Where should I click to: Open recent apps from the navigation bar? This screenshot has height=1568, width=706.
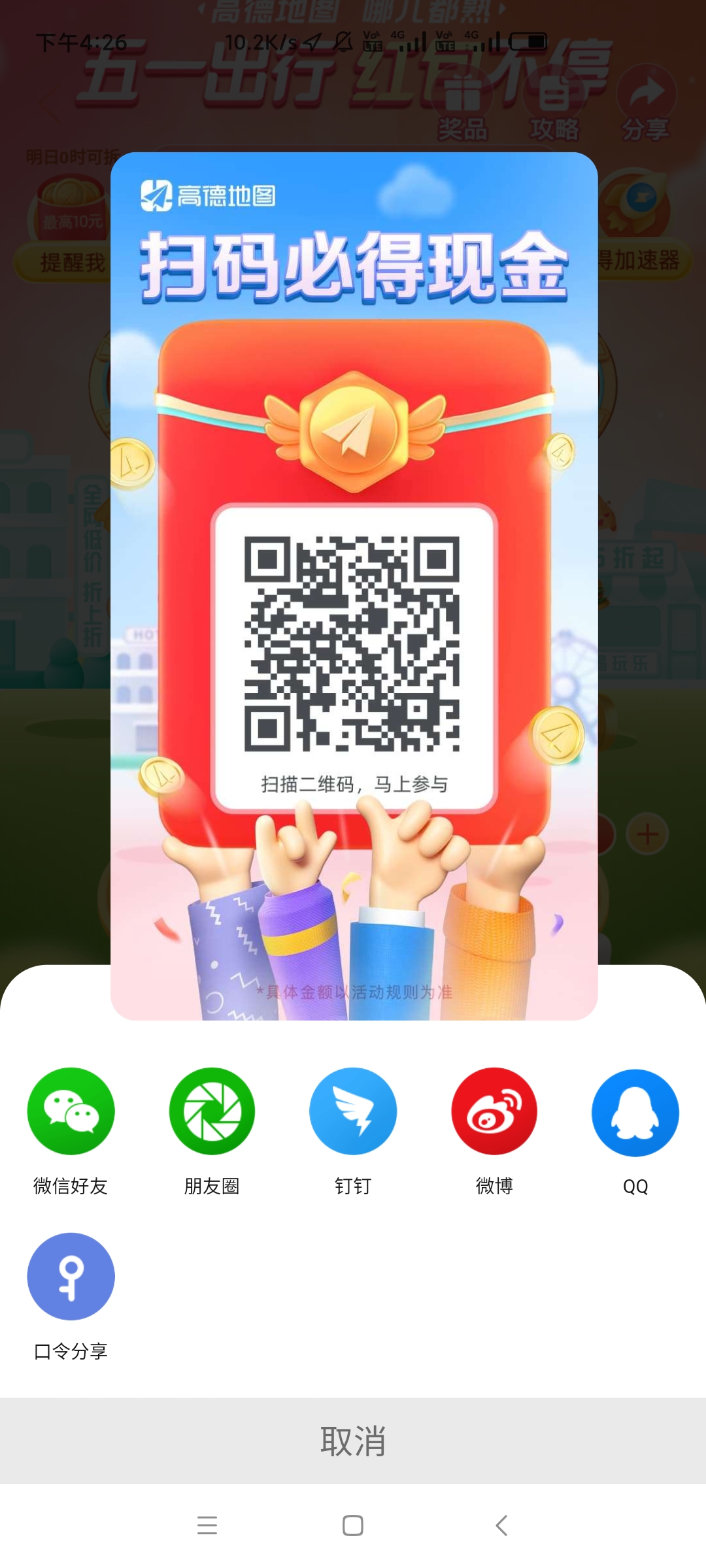pyautogui.click(x=207, y=1526)
